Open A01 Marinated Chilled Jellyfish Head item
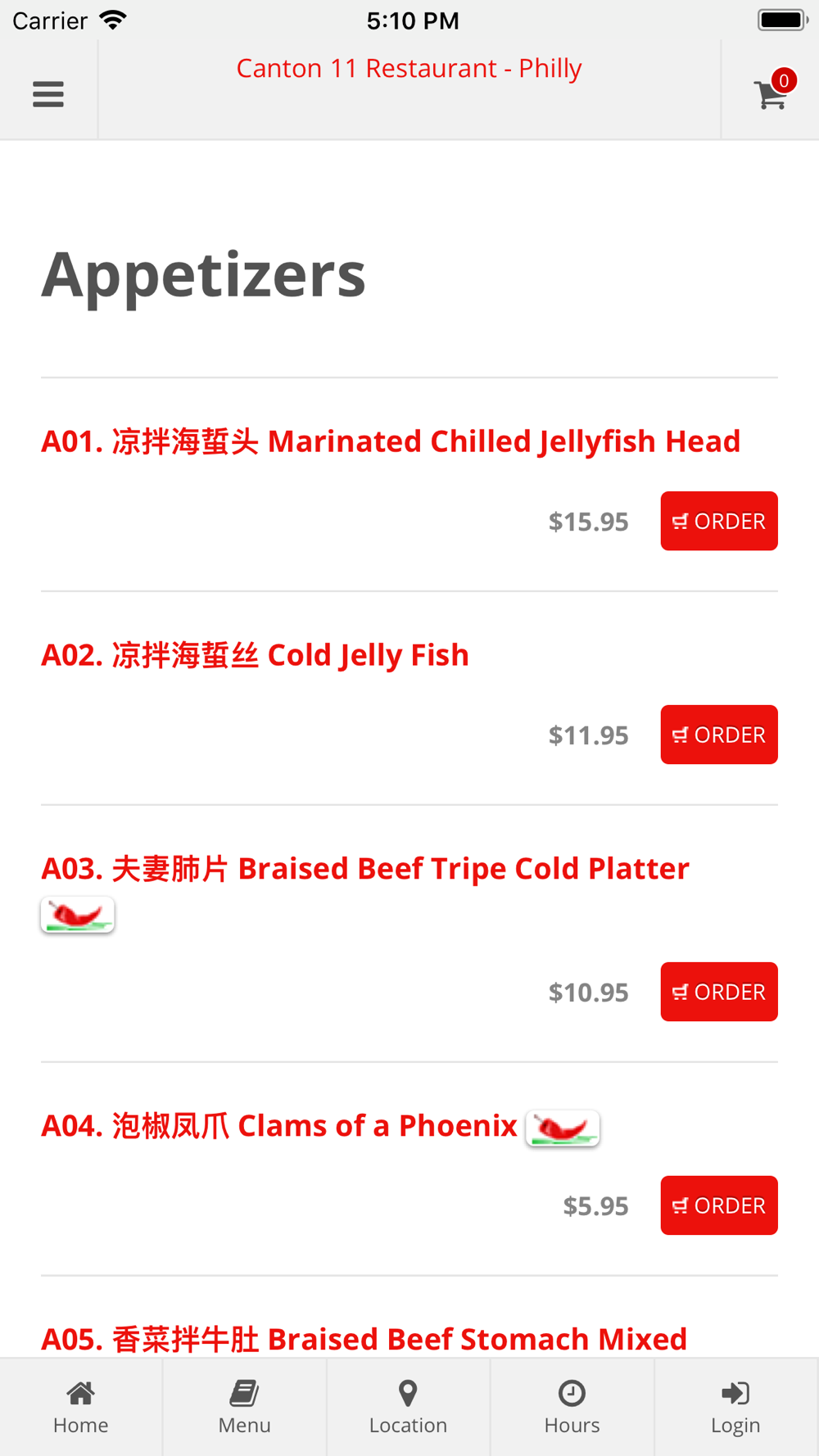The height and width of the screenshot is (1456, 819). click(391, 441)
